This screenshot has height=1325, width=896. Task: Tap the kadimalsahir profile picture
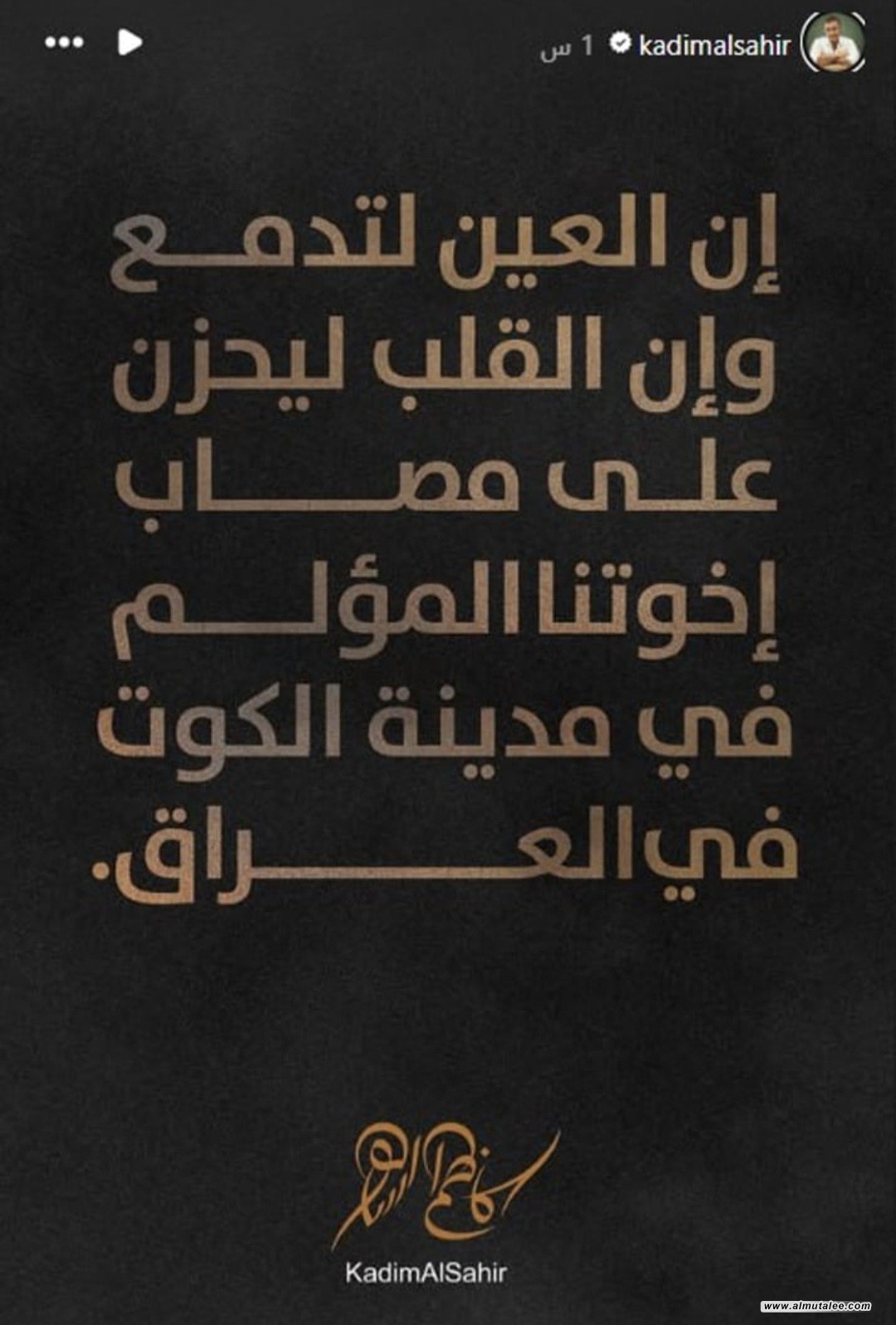(833, 45)
